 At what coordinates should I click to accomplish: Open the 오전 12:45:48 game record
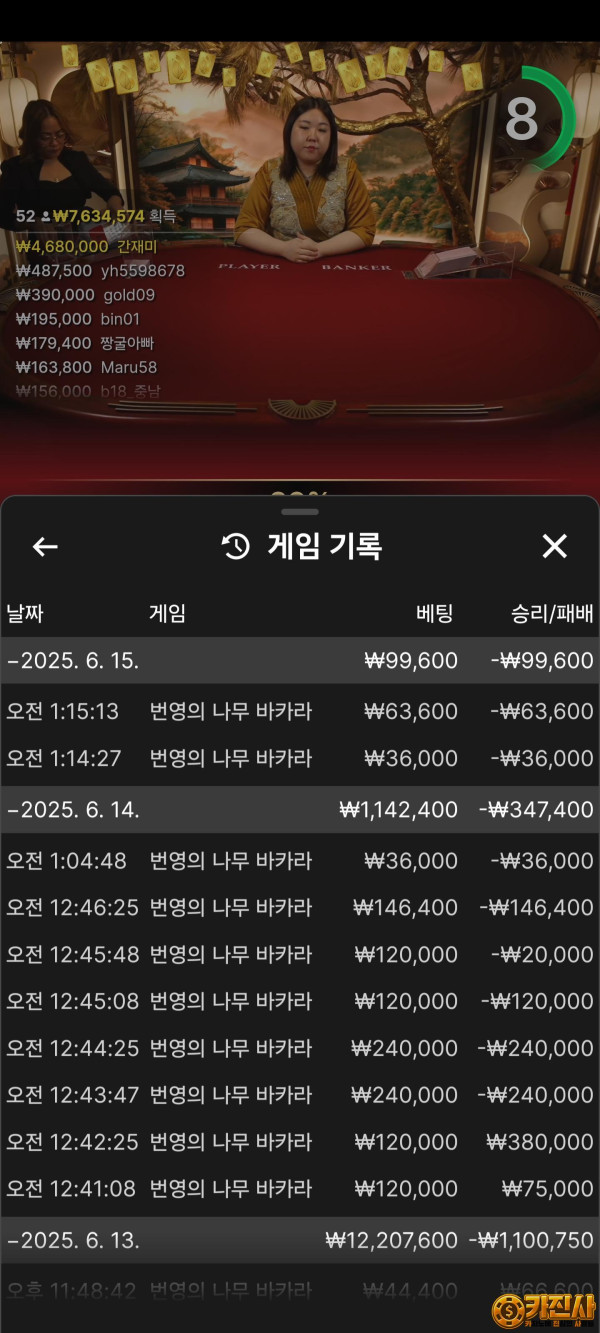[300, 954]
